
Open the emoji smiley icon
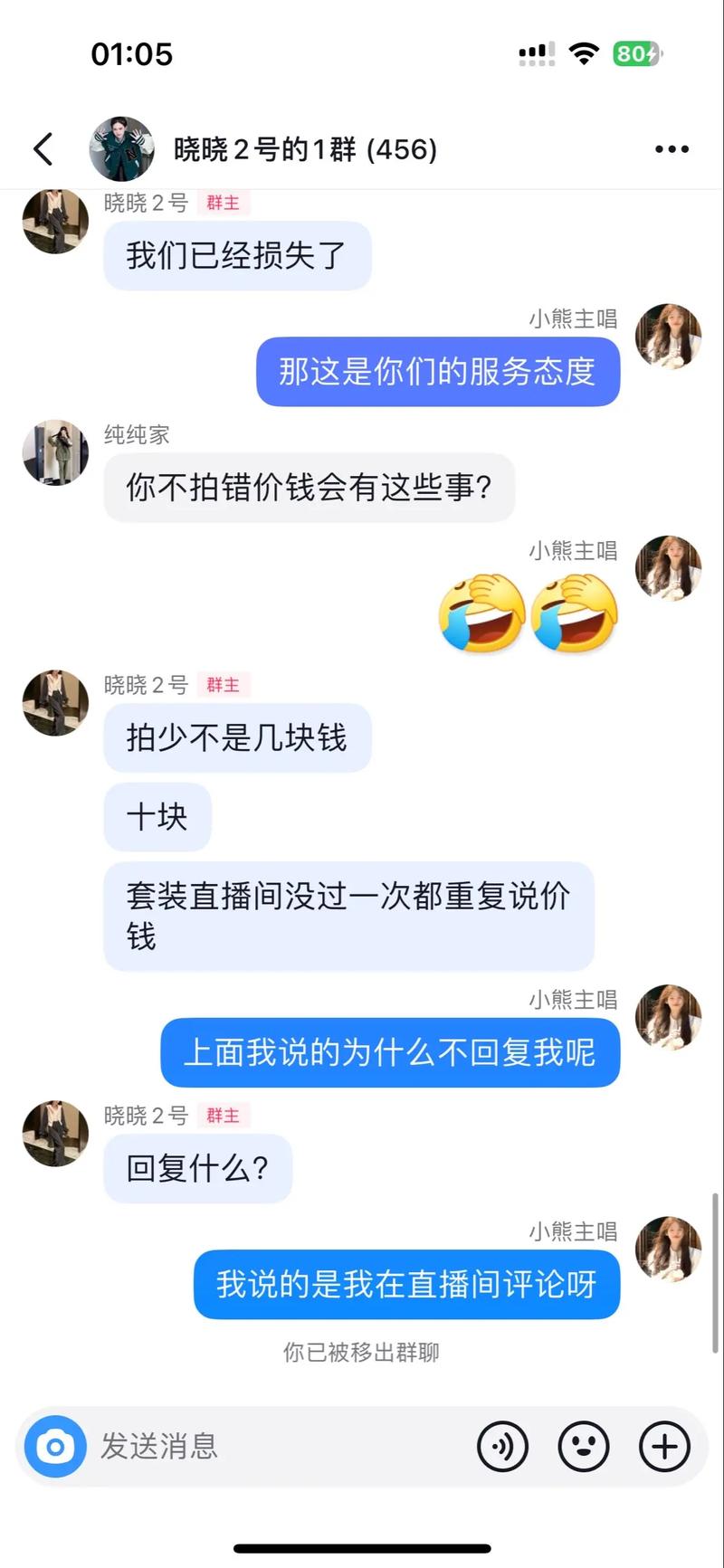click(584, 1447)
